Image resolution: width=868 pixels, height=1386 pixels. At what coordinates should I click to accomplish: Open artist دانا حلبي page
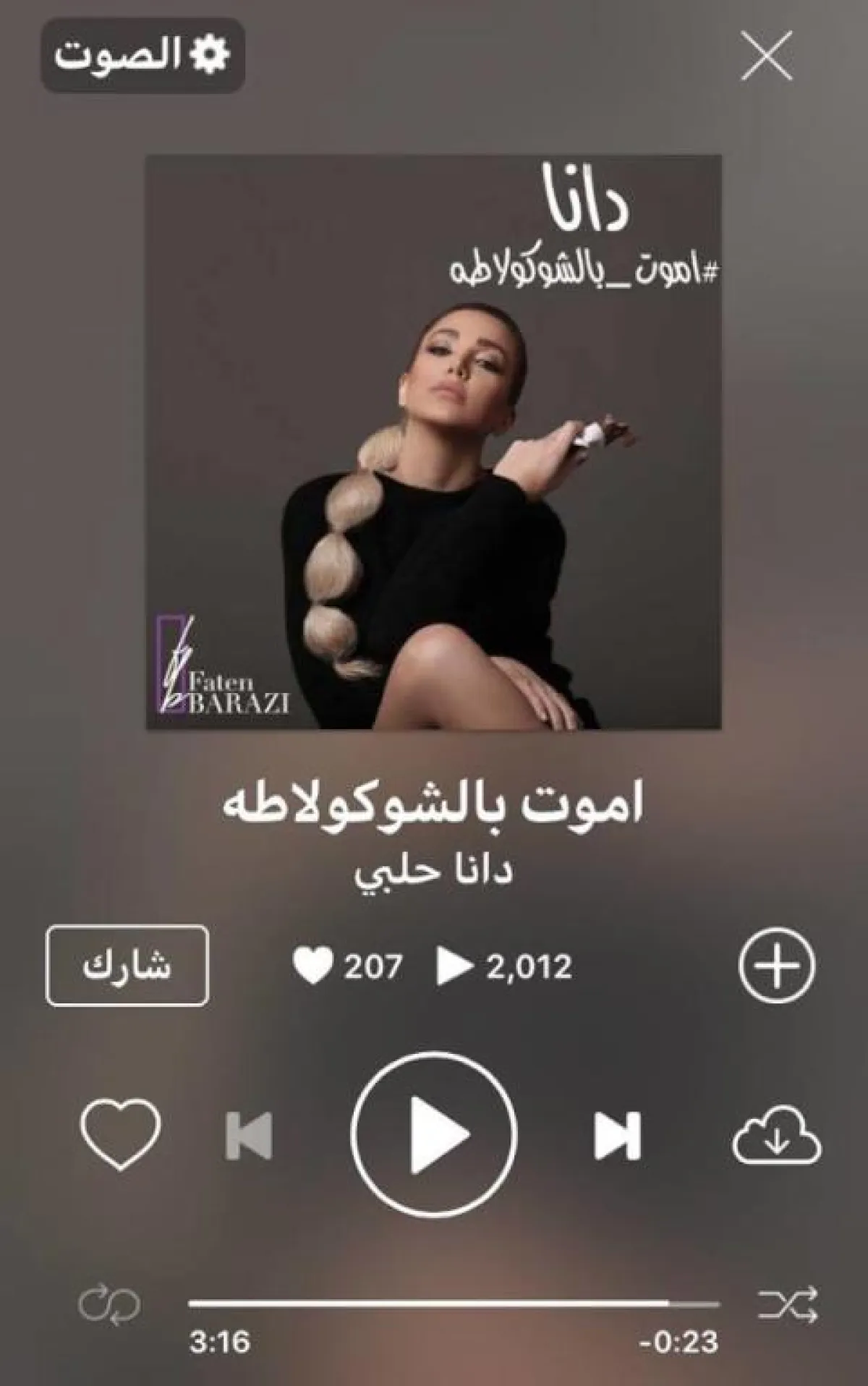(434, 872)
